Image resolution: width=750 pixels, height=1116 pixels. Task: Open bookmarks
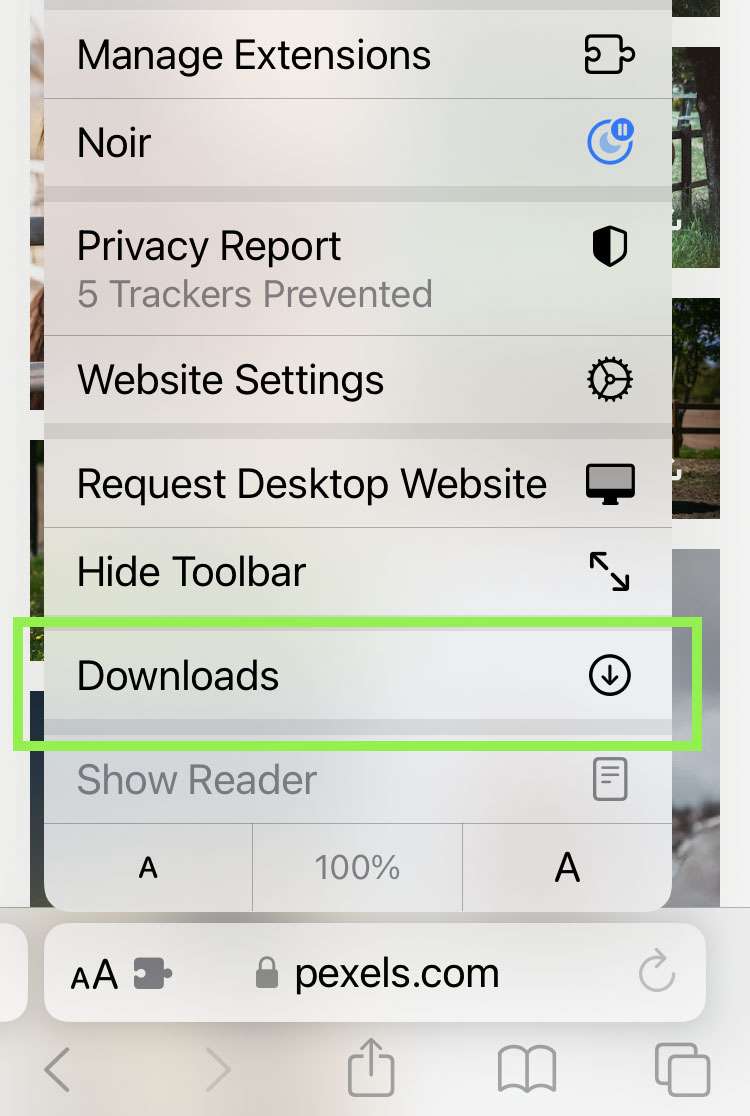pyautogui.click(x=527, y=1069)
